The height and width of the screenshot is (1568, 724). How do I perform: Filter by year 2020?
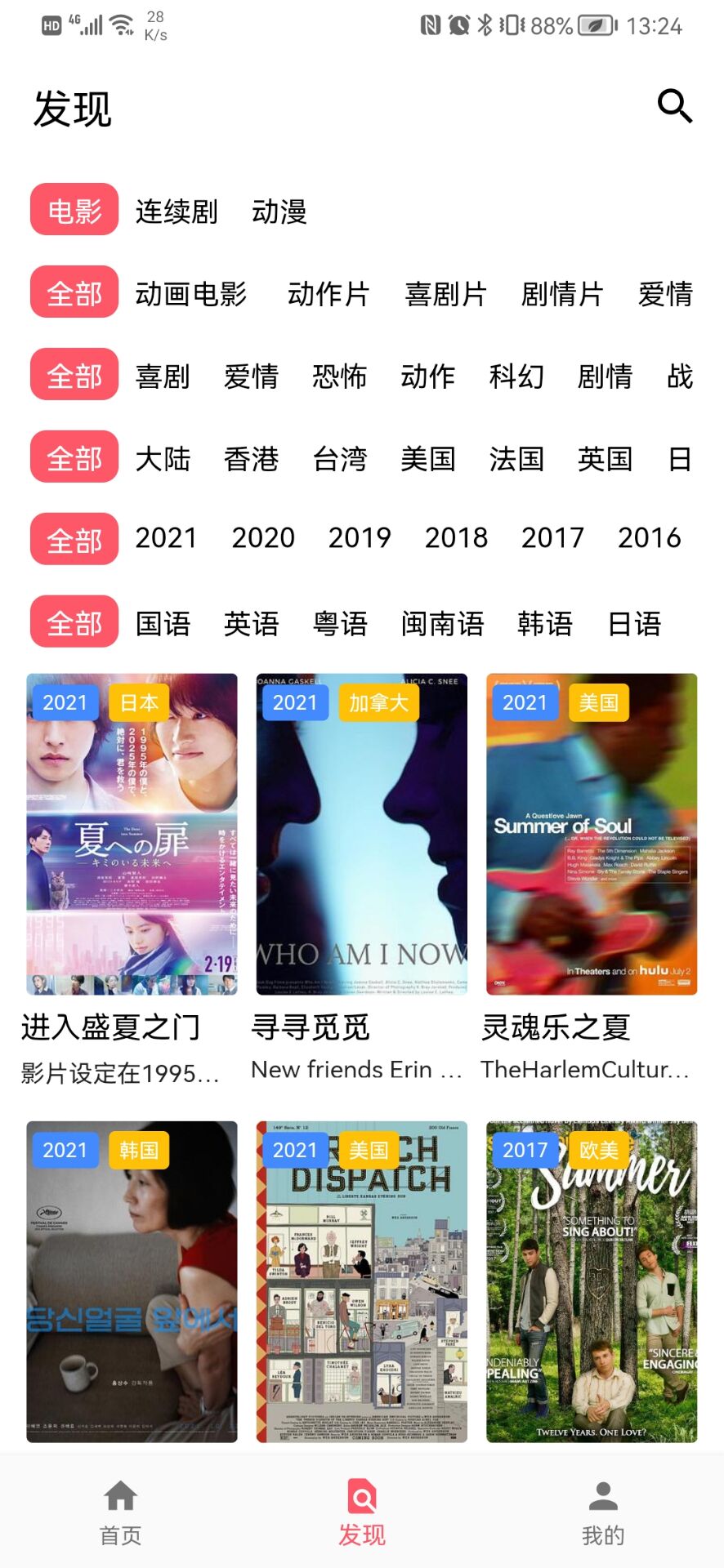click(x=263, y=538)
